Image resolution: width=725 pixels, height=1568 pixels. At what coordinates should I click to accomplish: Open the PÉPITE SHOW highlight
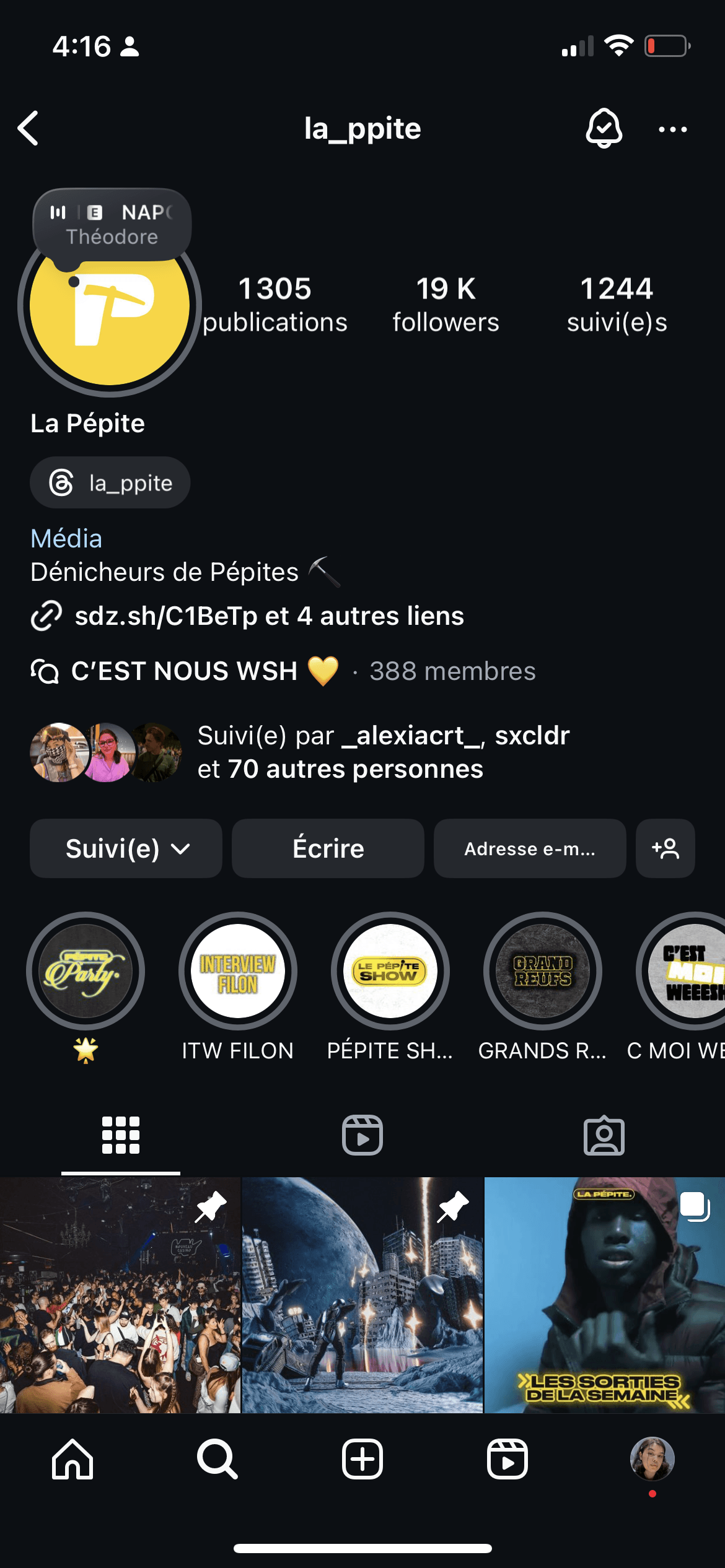click(x=390, y=971)
